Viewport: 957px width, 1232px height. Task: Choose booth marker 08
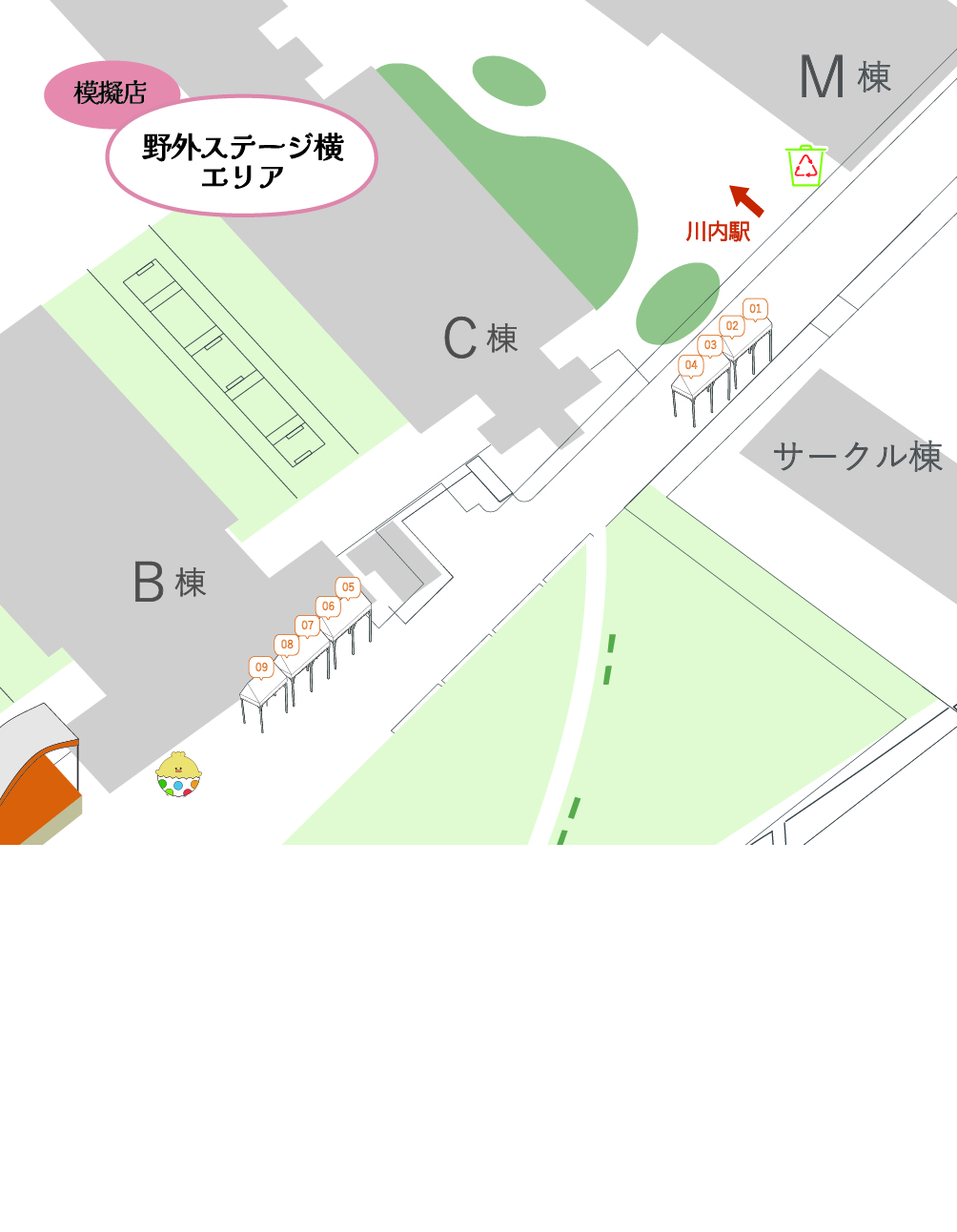tap(287, 645)
